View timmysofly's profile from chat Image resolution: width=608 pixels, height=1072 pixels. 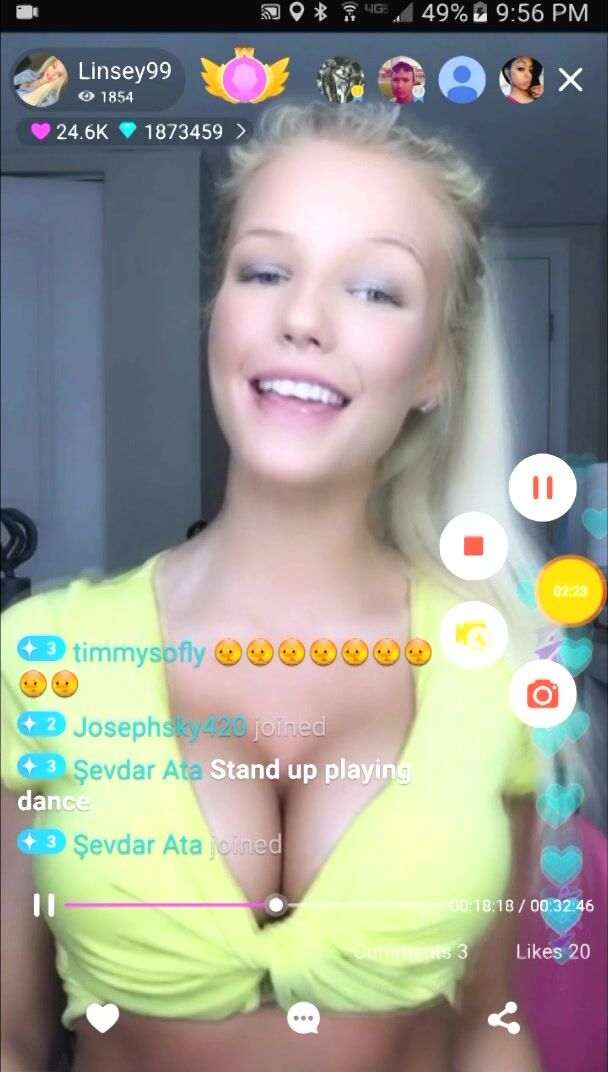[x=139, y=652]
